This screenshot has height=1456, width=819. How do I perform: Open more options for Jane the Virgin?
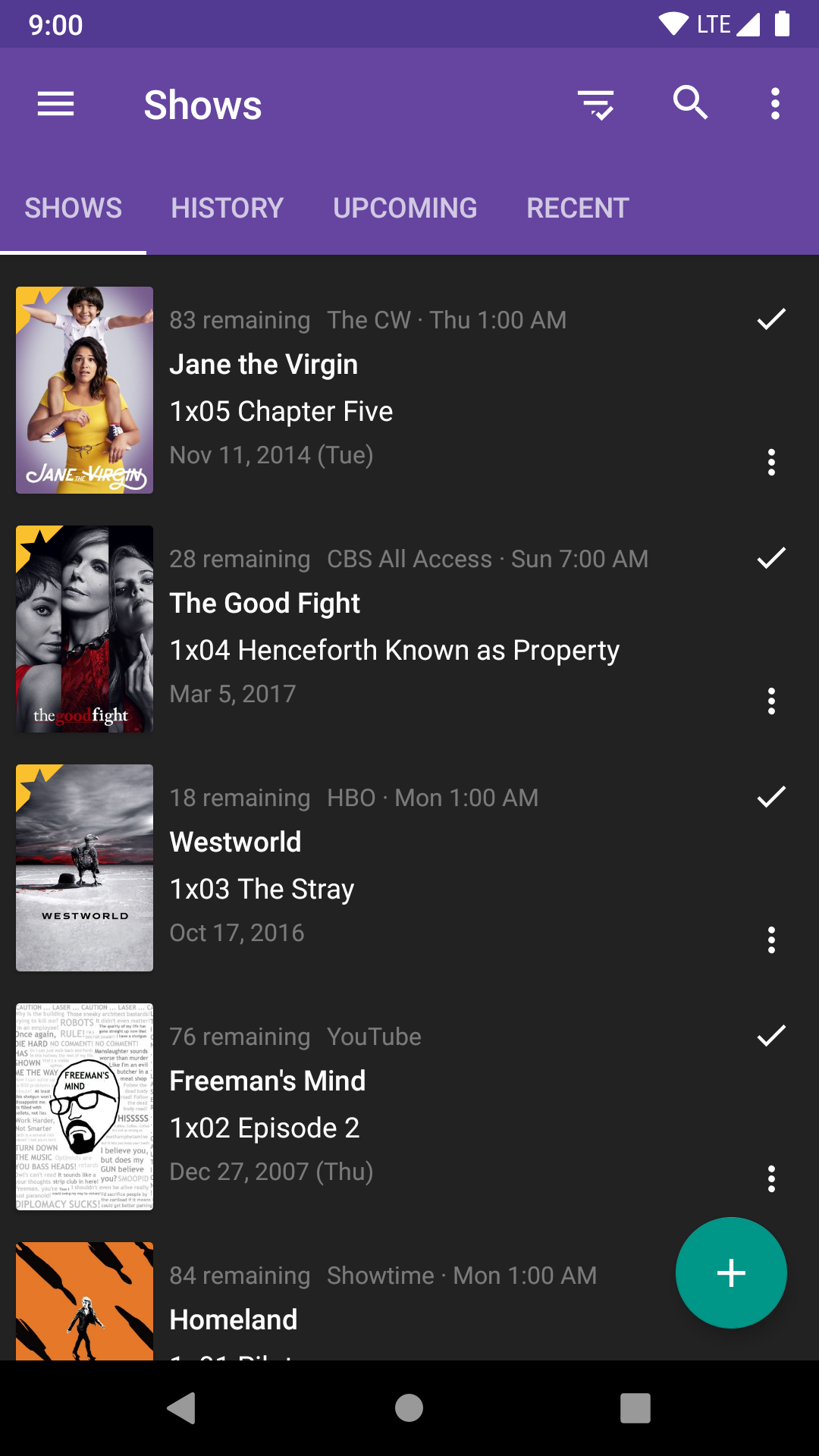coord(771,462)
